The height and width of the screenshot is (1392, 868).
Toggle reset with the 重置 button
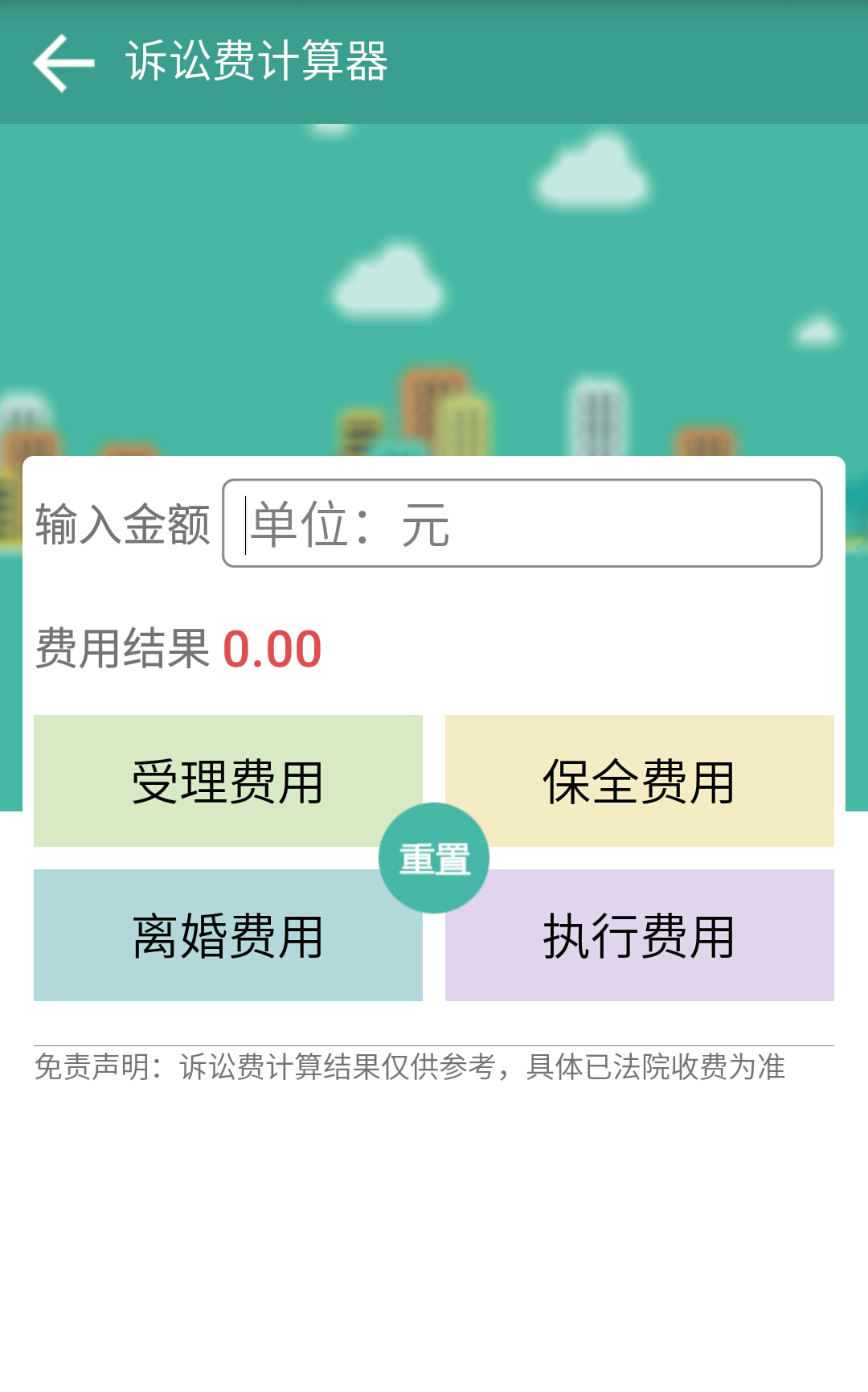433,856
